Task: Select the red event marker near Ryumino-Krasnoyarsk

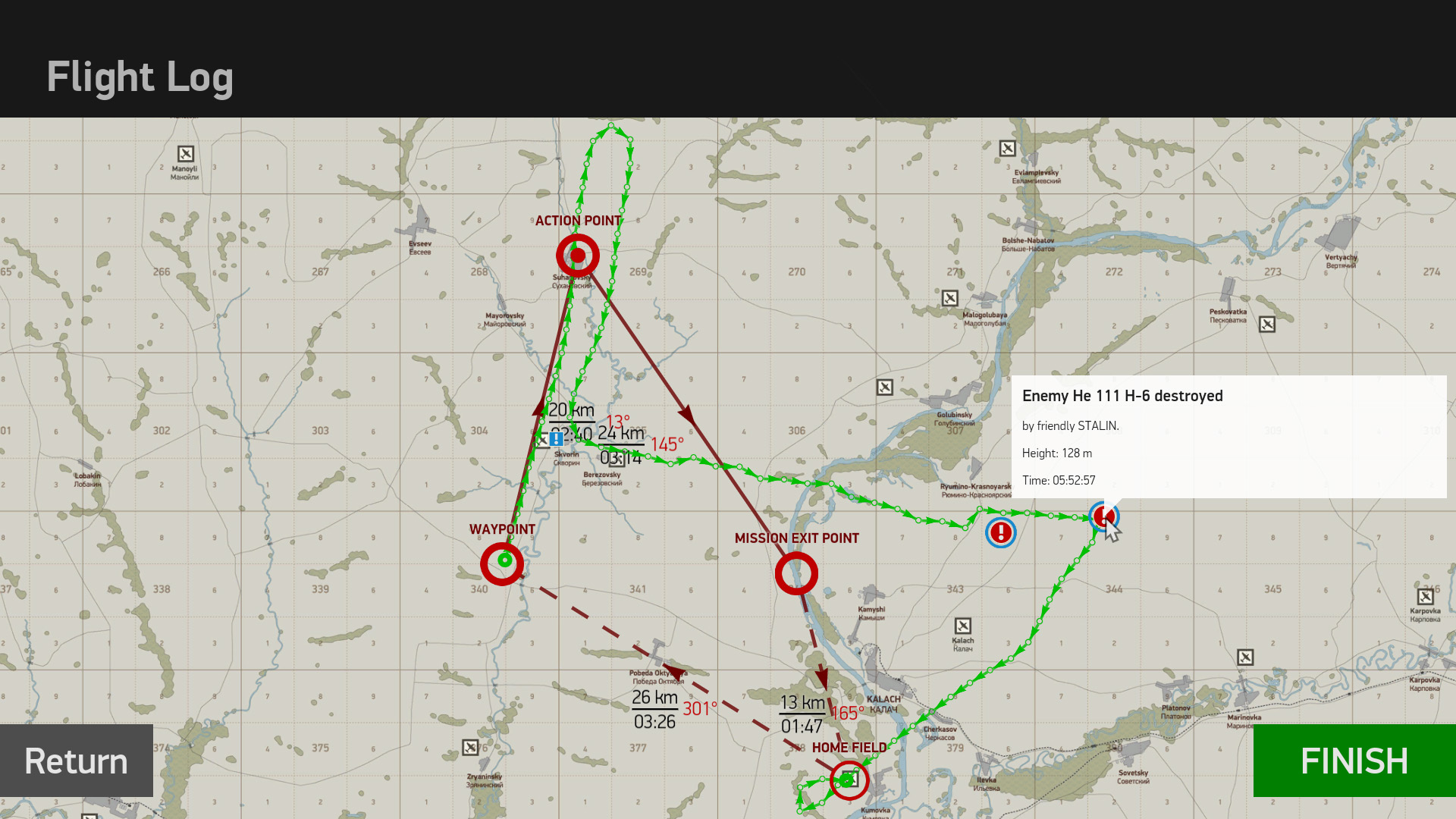Action: coord(1000,532)
